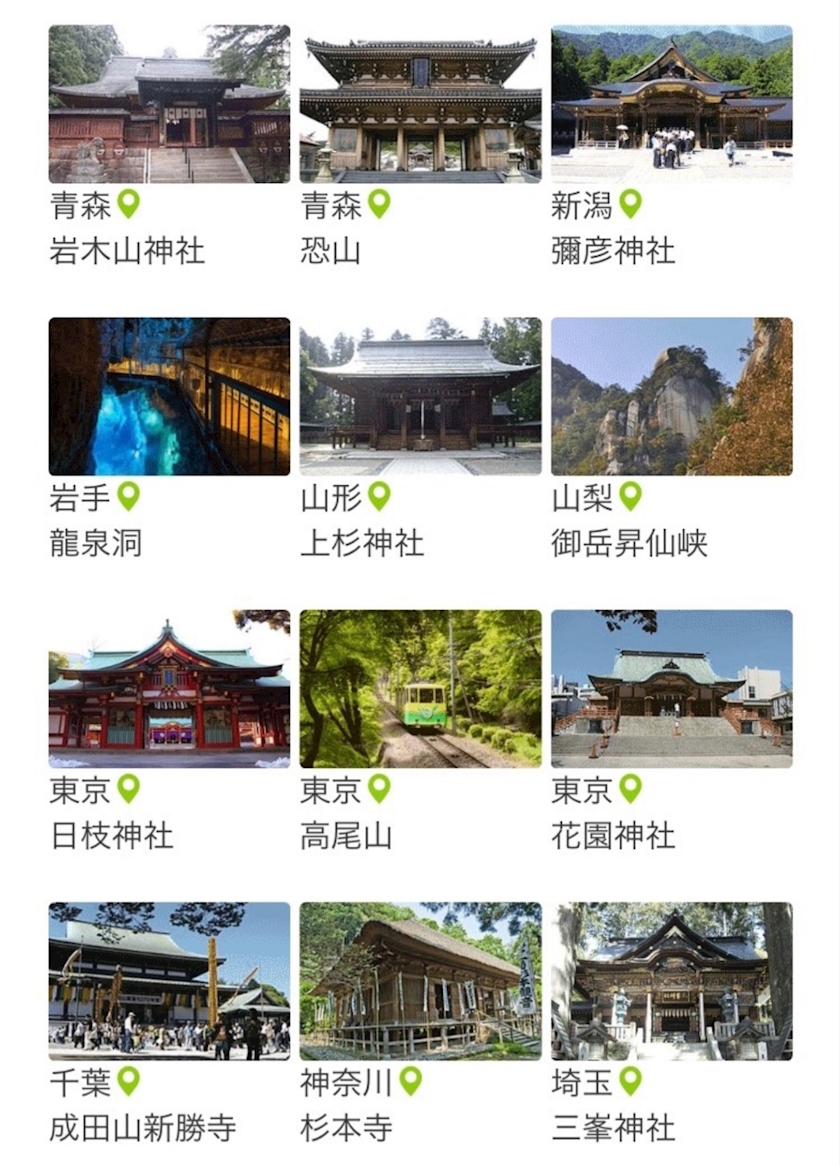Viewport: 840px width, 1166px height.
Task: Select the 彌彦神社 tile
Action: click(671, 104)
